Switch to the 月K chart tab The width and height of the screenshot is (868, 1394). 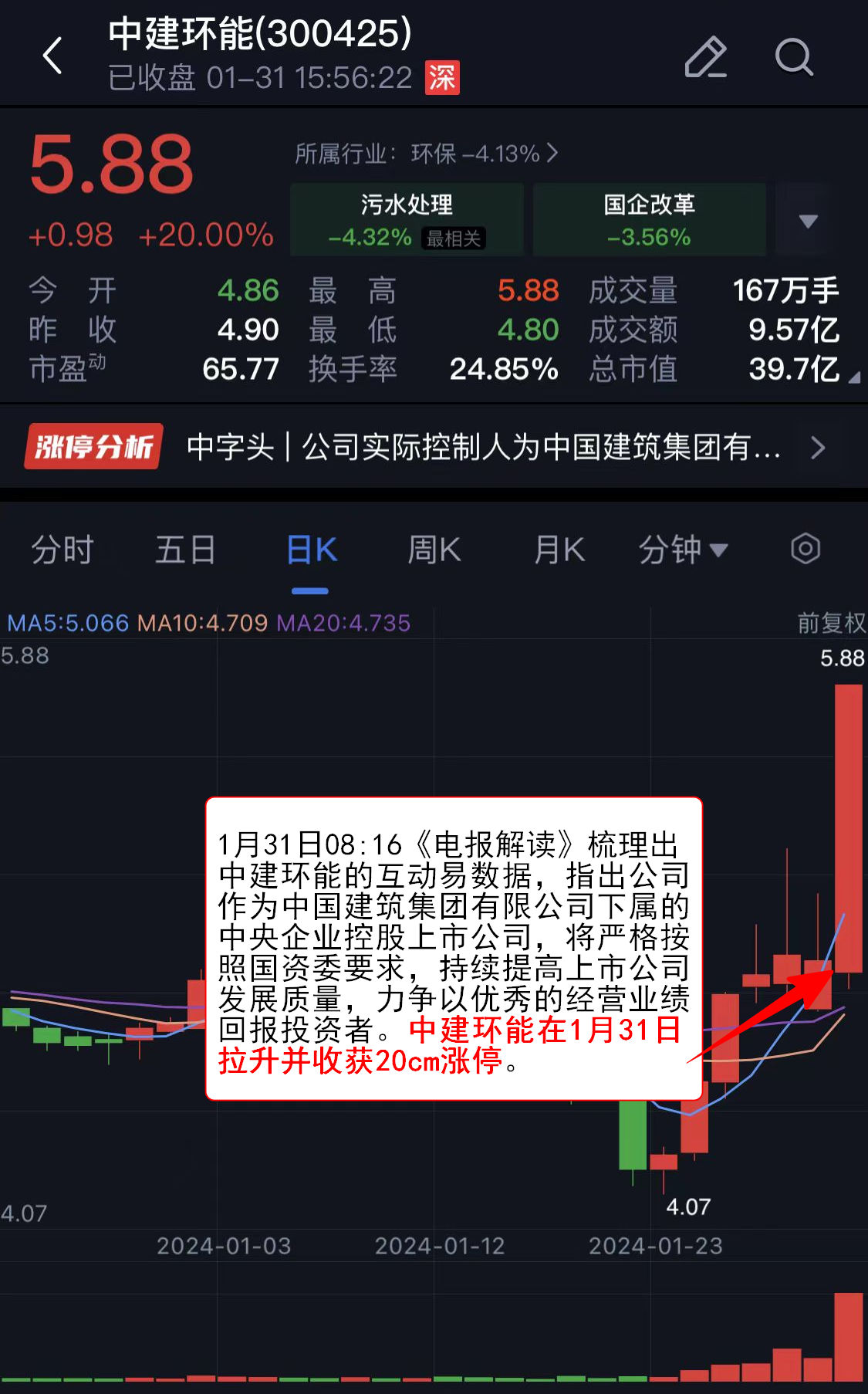pyautogui.click(x=559, y=550)
